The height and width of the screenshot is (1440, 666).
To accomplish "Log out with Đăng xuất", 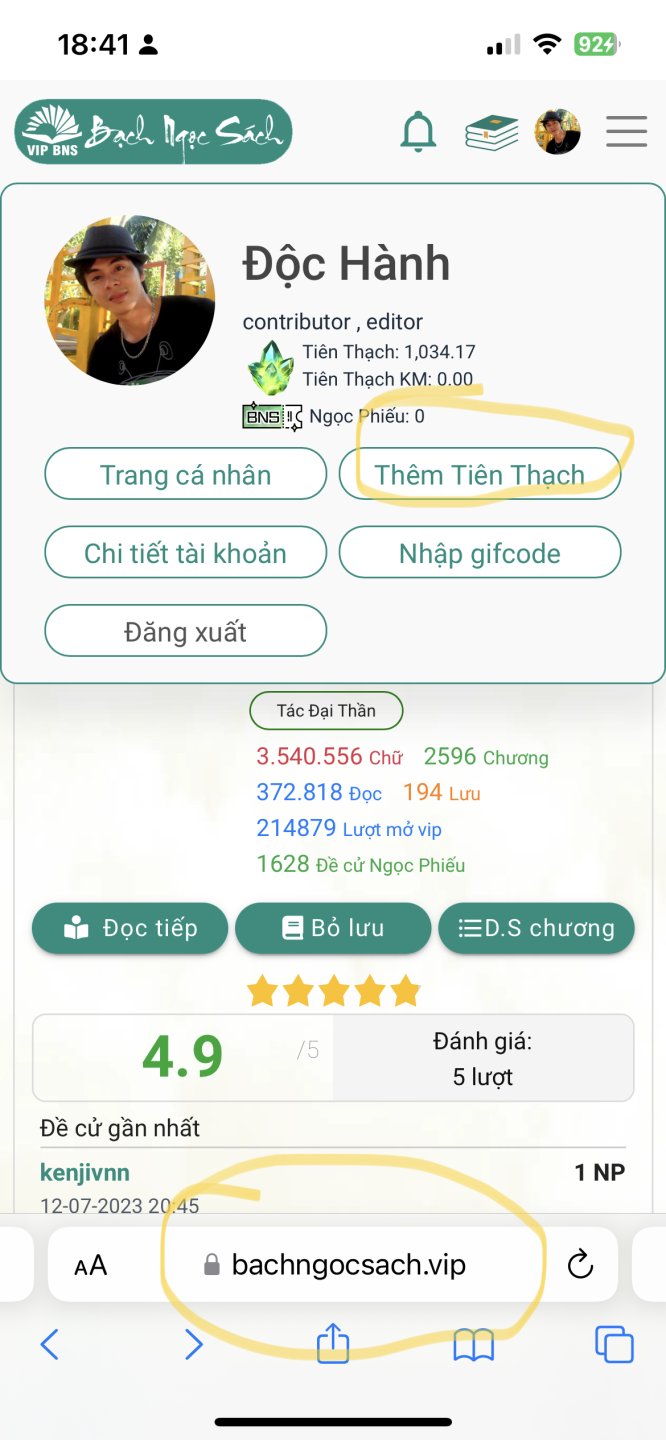I will coord(186,632).
